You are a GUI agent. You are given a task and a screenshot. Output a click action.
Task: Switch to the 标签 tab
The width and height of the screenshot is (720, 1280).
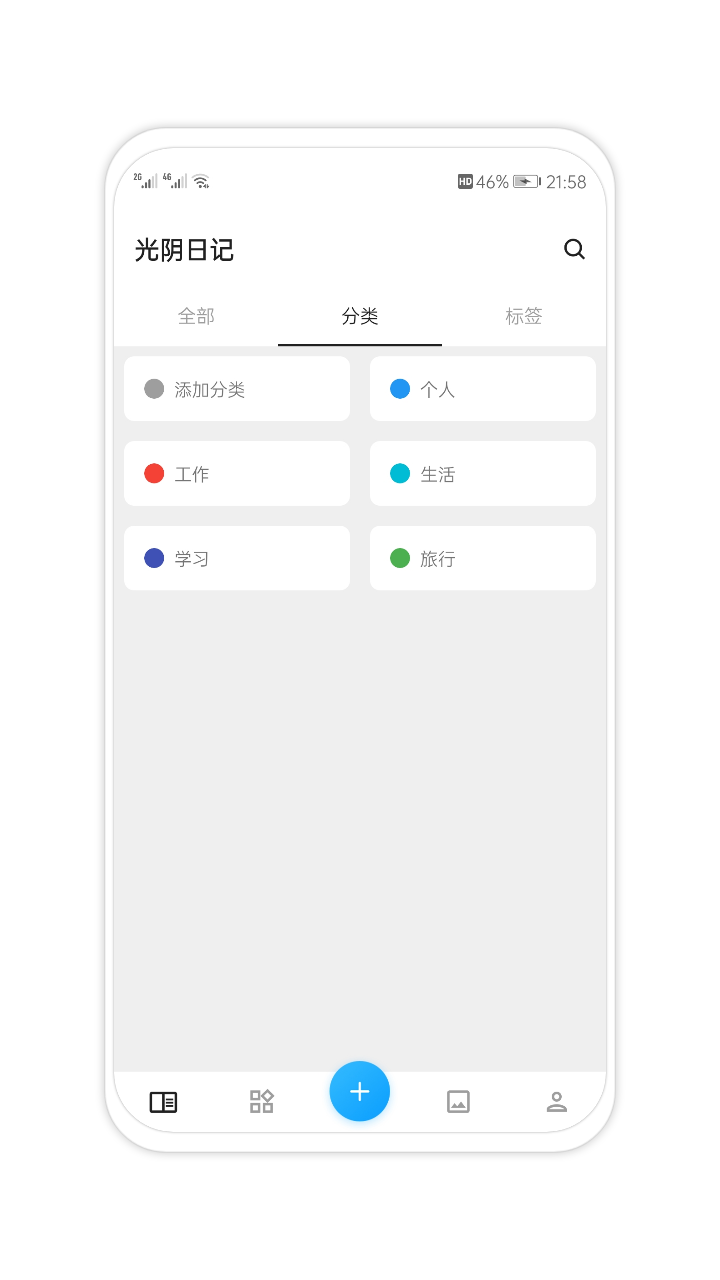tap(523, 316)
